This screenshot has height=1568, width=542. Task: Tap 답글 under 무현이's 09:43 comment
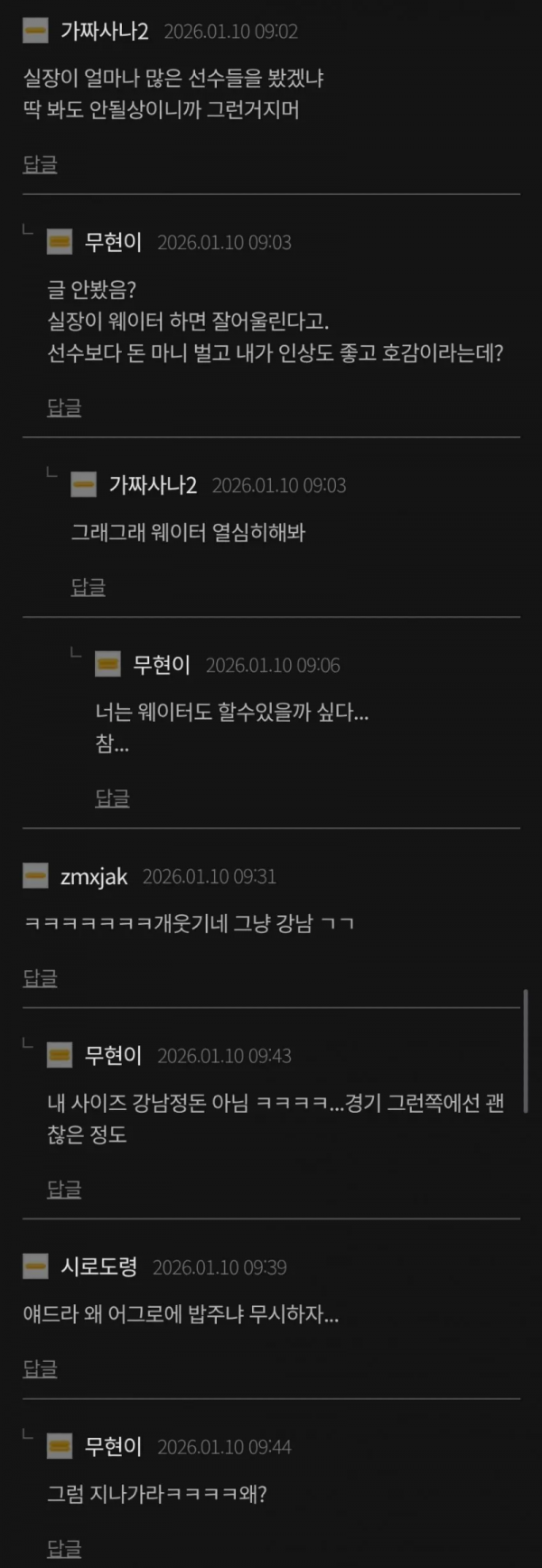click(x=64, y=1190)
